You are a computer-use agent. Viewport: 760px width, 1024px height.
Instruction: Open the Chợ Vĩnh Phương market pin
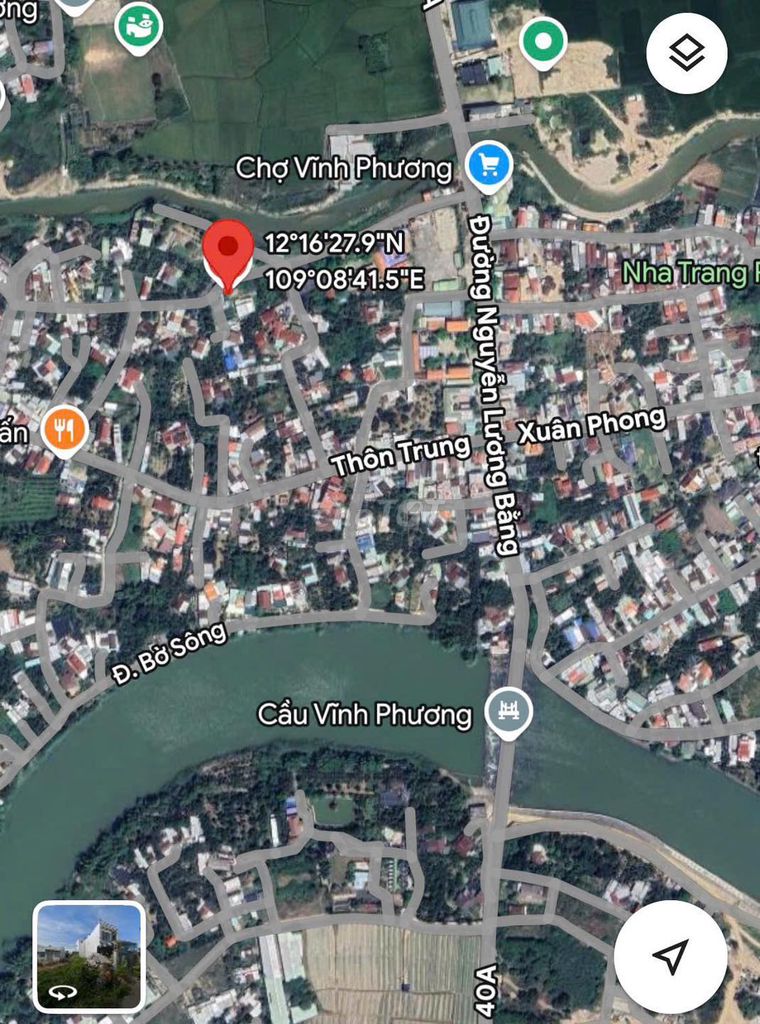click(489, 166)
